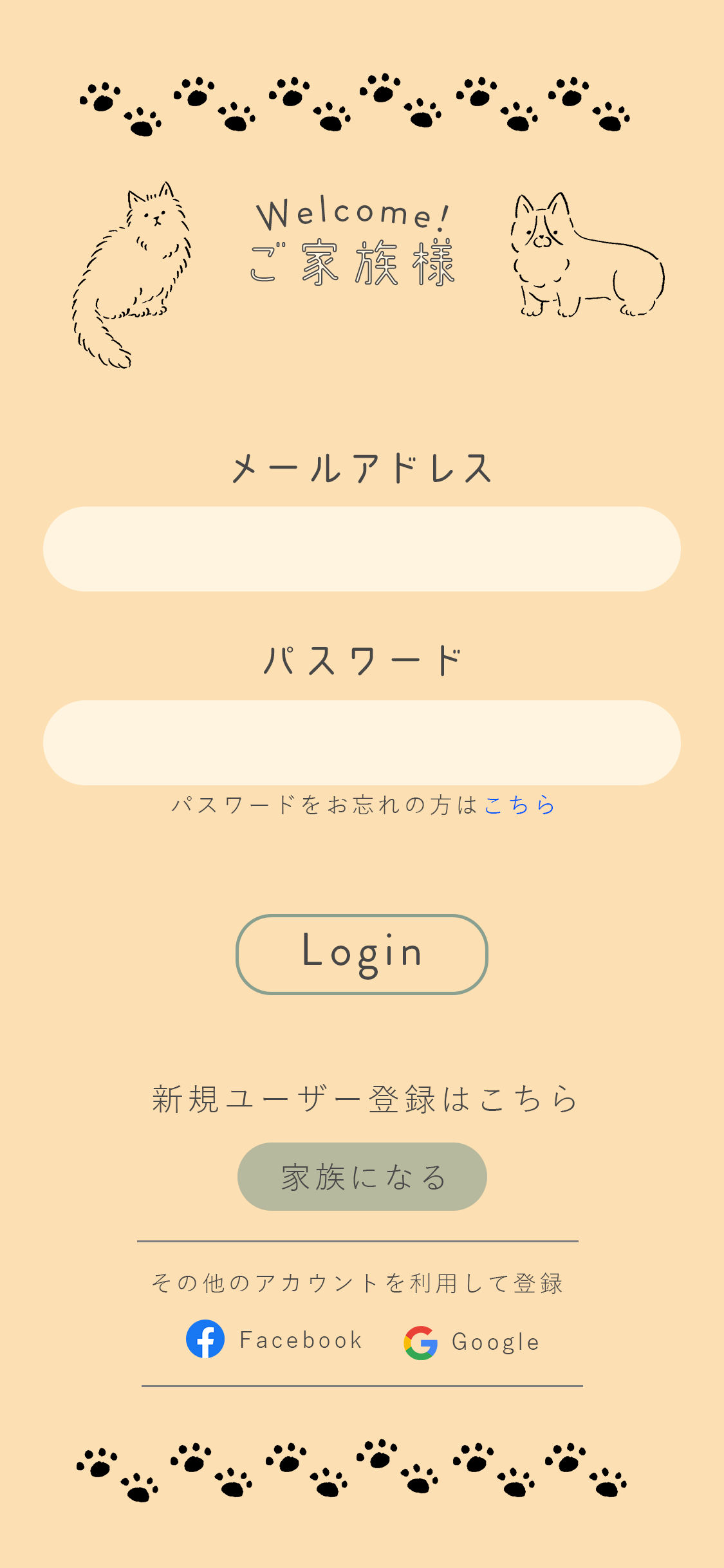Tap the メールアドレス email input field
724x1568 pixels.
pos(362,549)
